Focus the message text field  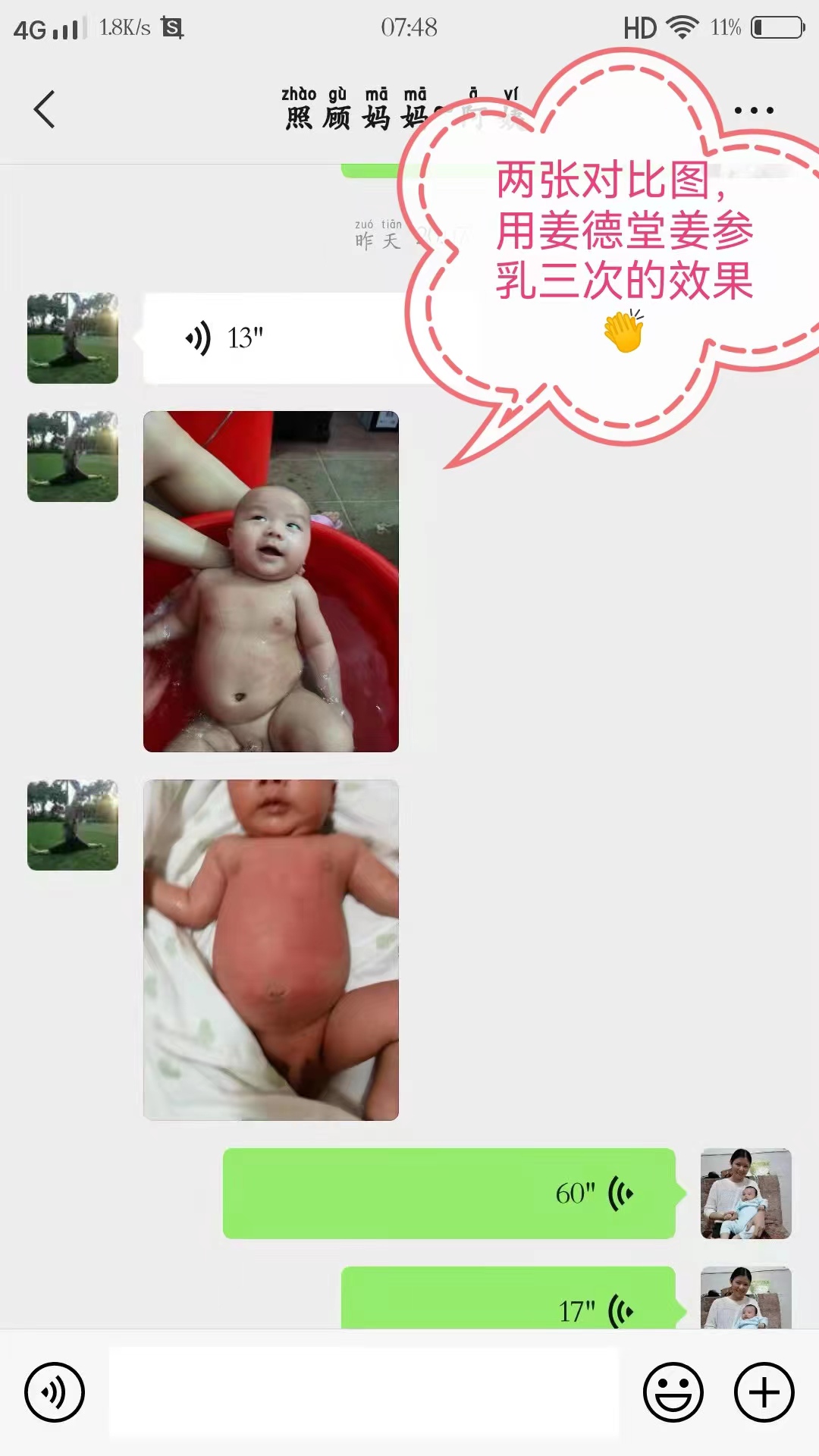[x=364, y=1392]
